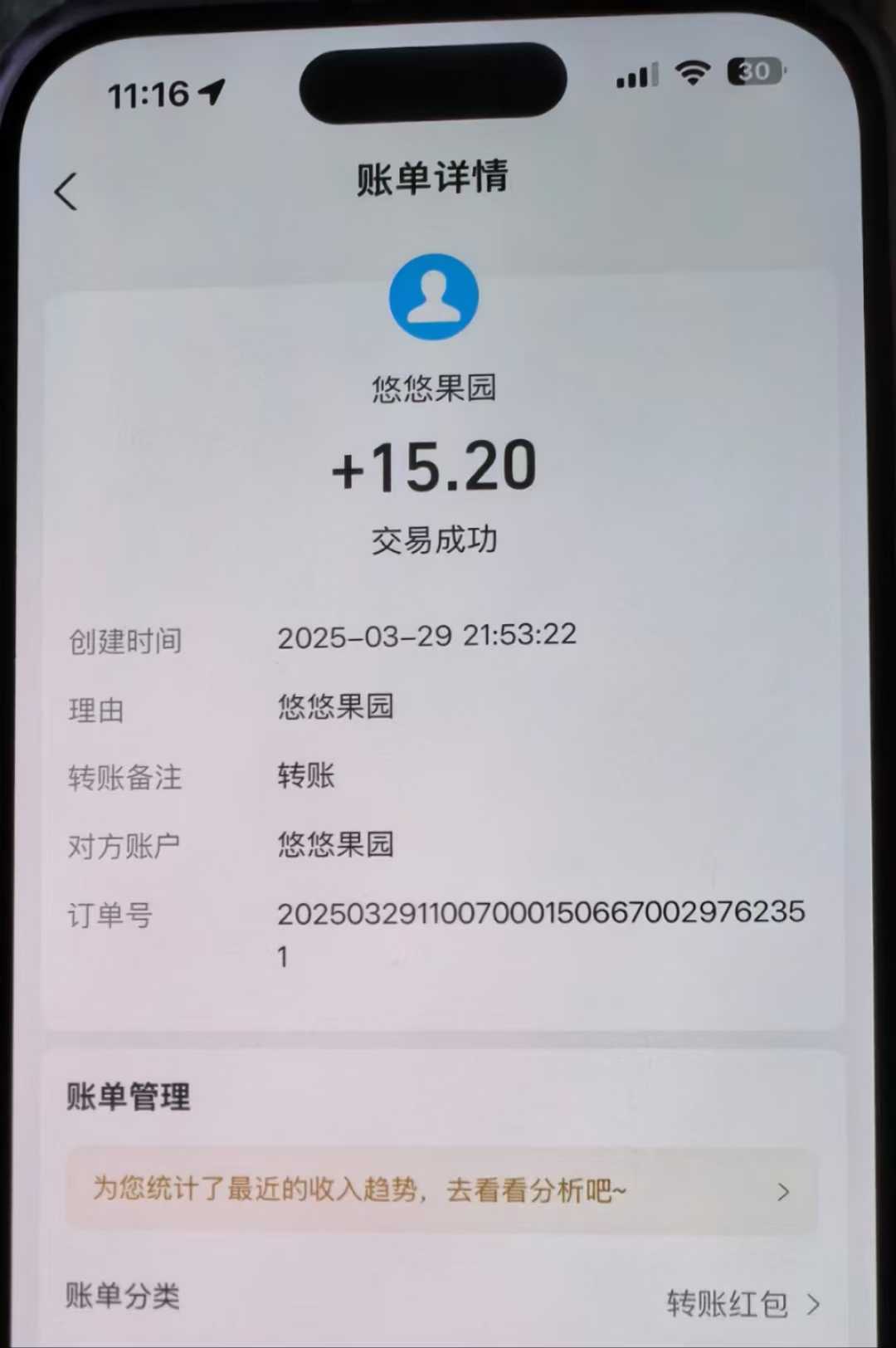Change the 账单分类 转账红包 category
This screenshot has height=1348, width=896.
click(x=743, y=1304)
